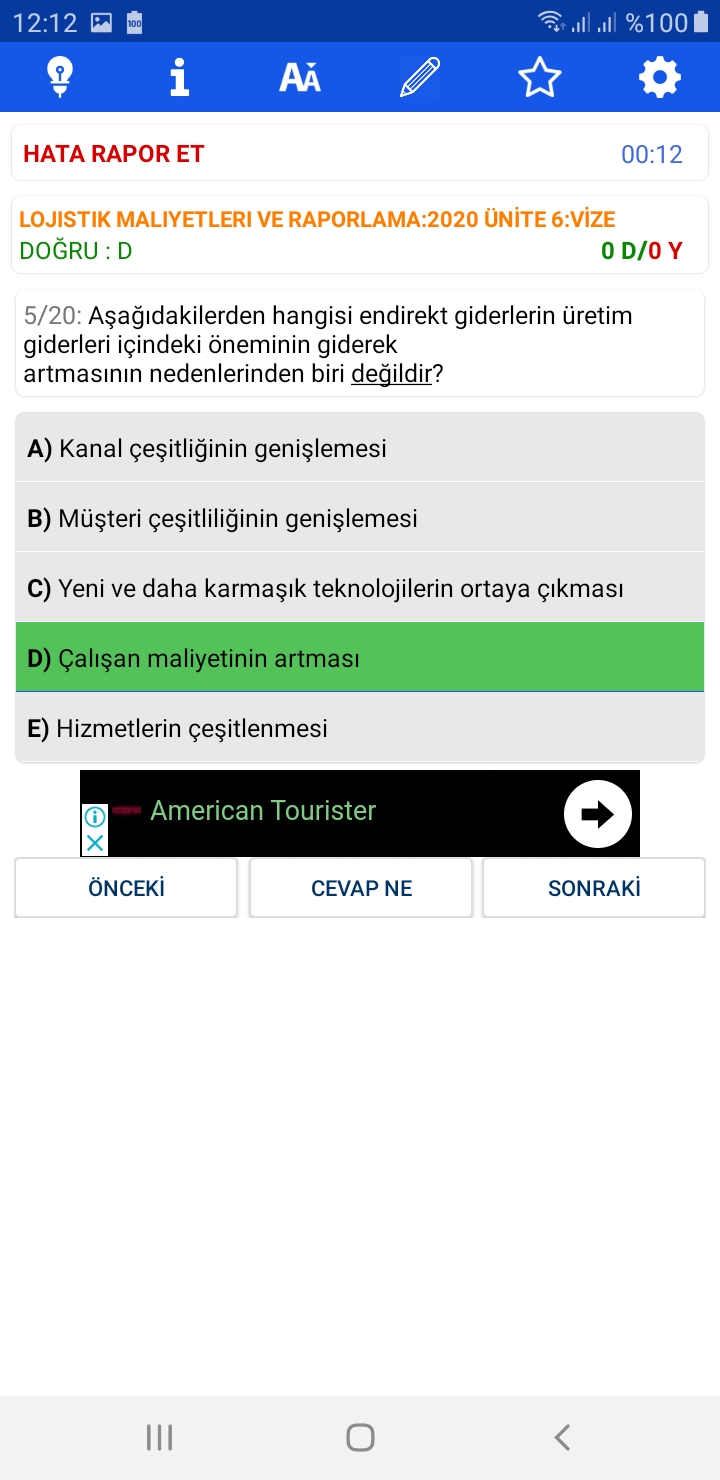The image size is (720, 1480).
Task: Choose E Hizmetlerin çeşitlenmesi
Action: click(360, 728)
